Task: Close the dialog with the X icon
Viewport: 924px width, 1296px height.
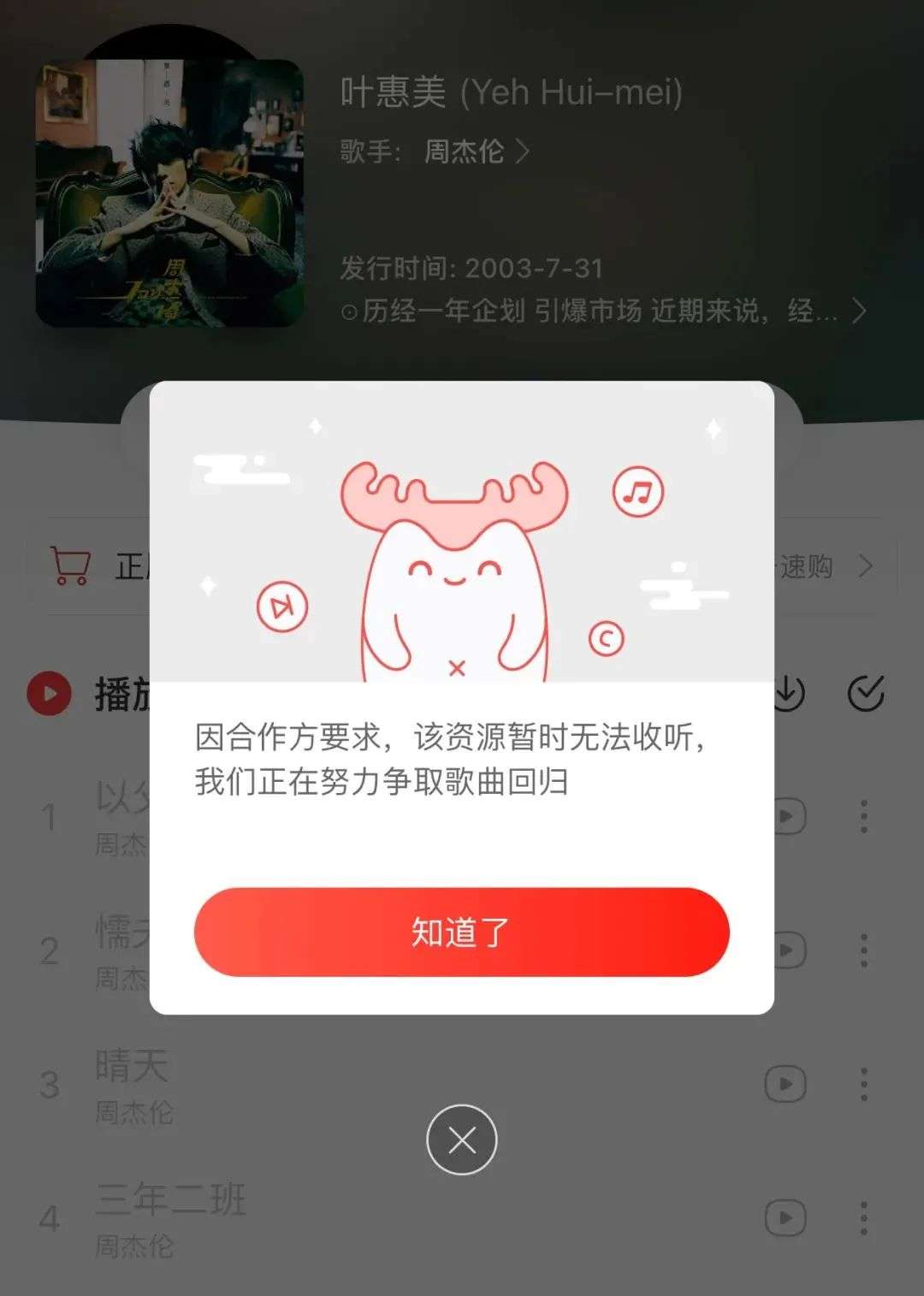Action: point(462,1139)
